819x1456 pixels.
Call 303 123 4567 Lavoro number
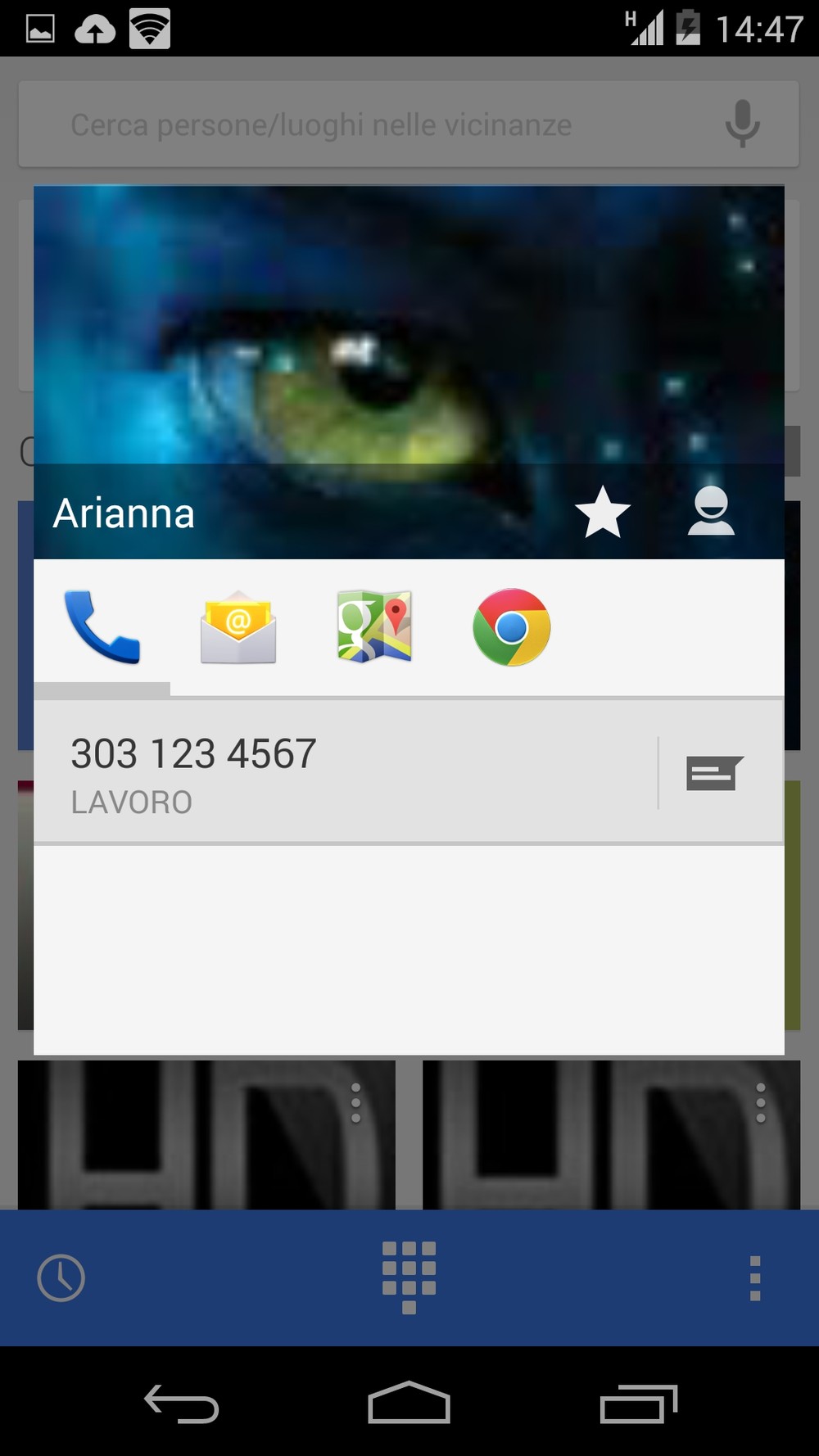(345, 772)
